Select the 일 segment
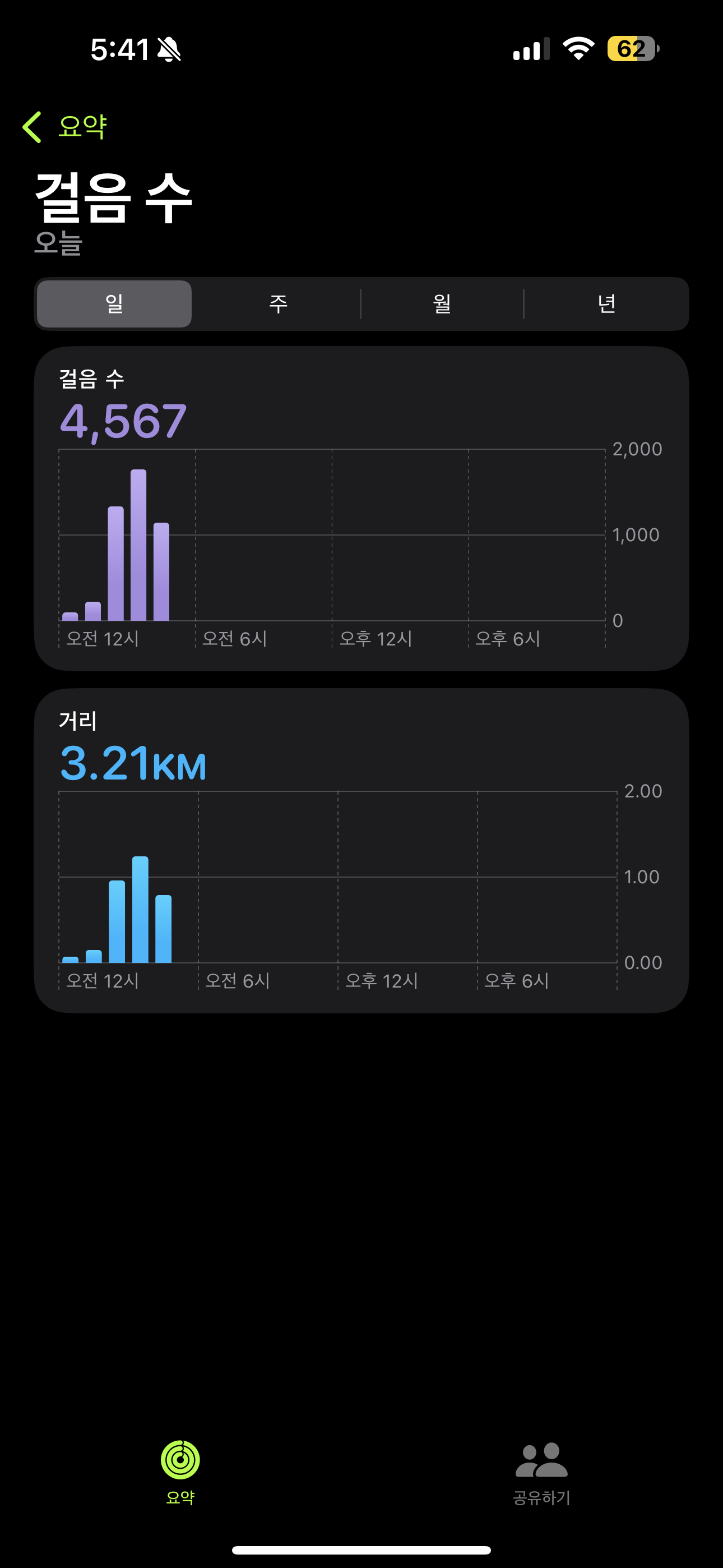Image resolution: width=723 pixels, height=1568 pixels. [114, 304]
